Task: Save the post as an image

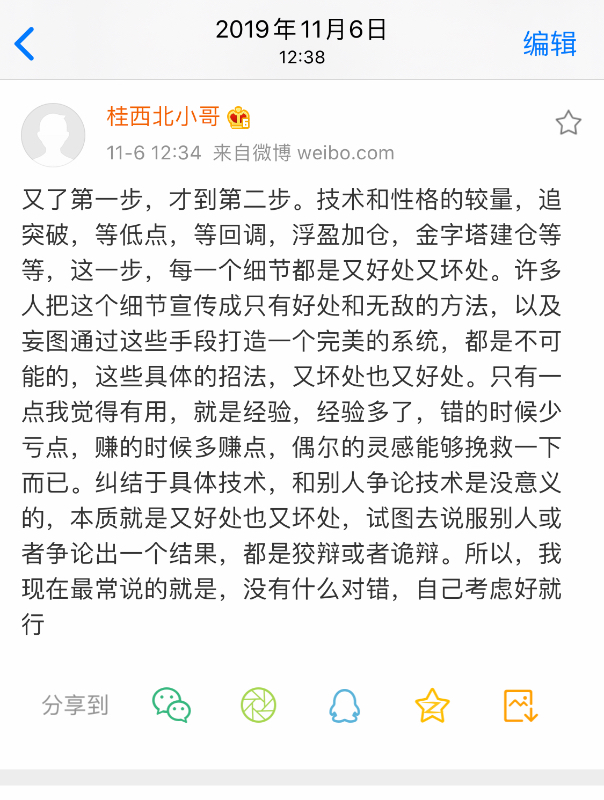Action: pyautogui.click(x=521, y=705)
